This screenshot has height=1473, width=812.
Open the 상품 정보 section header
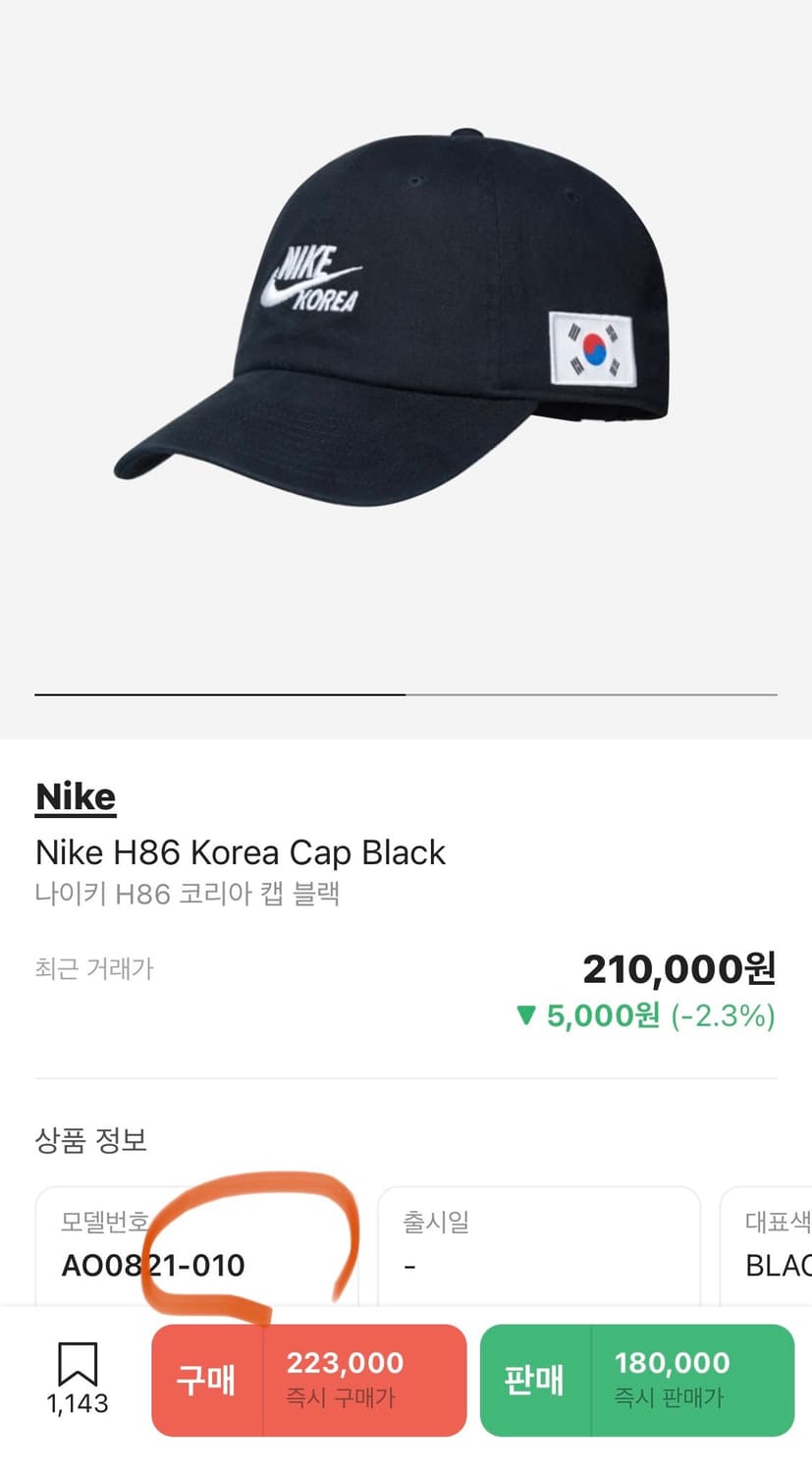[x=91, y=1140]
